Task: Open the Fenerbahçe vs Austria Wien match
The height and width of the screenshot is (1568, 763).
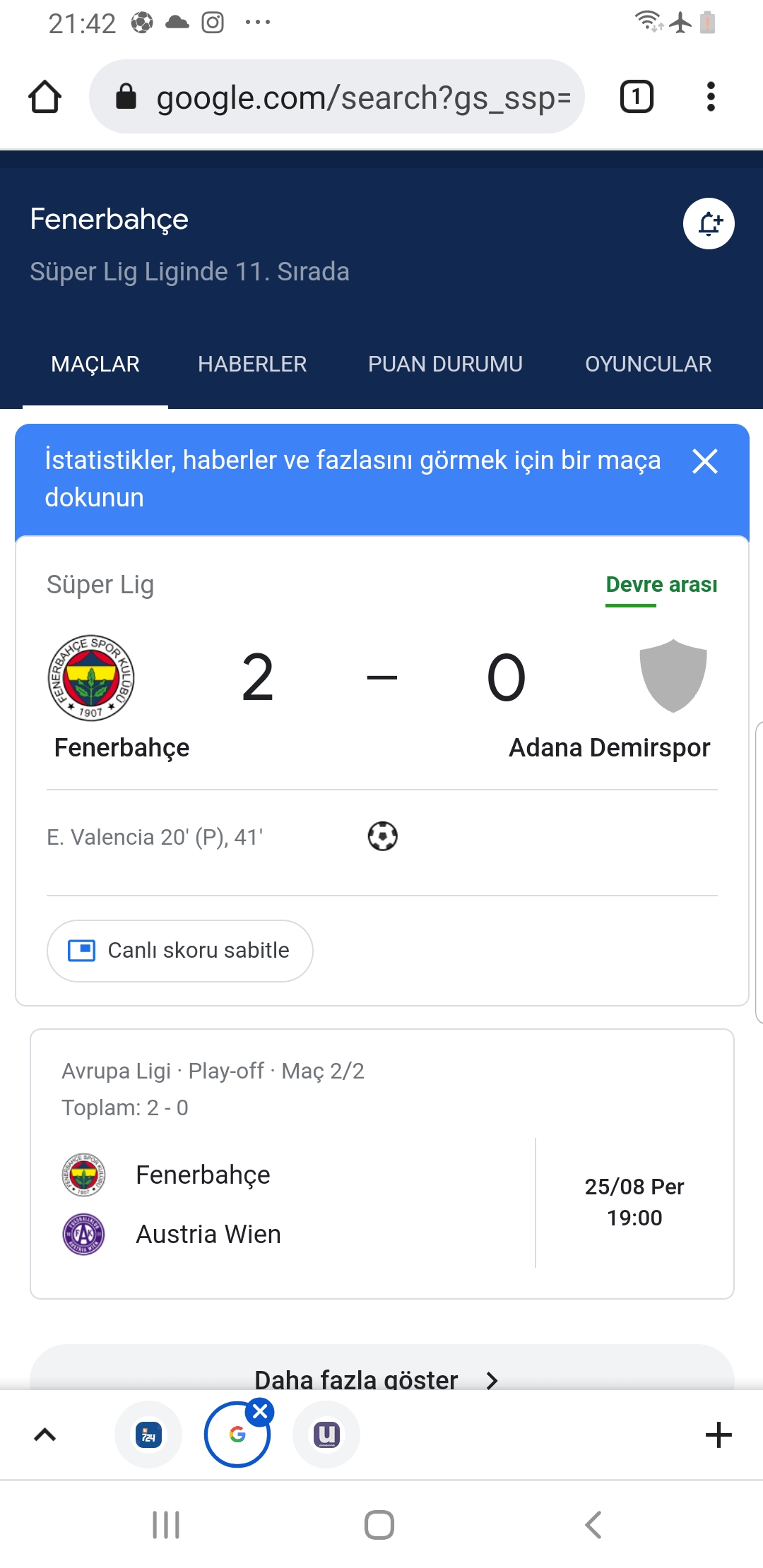Action: (x=381, y=1164)
